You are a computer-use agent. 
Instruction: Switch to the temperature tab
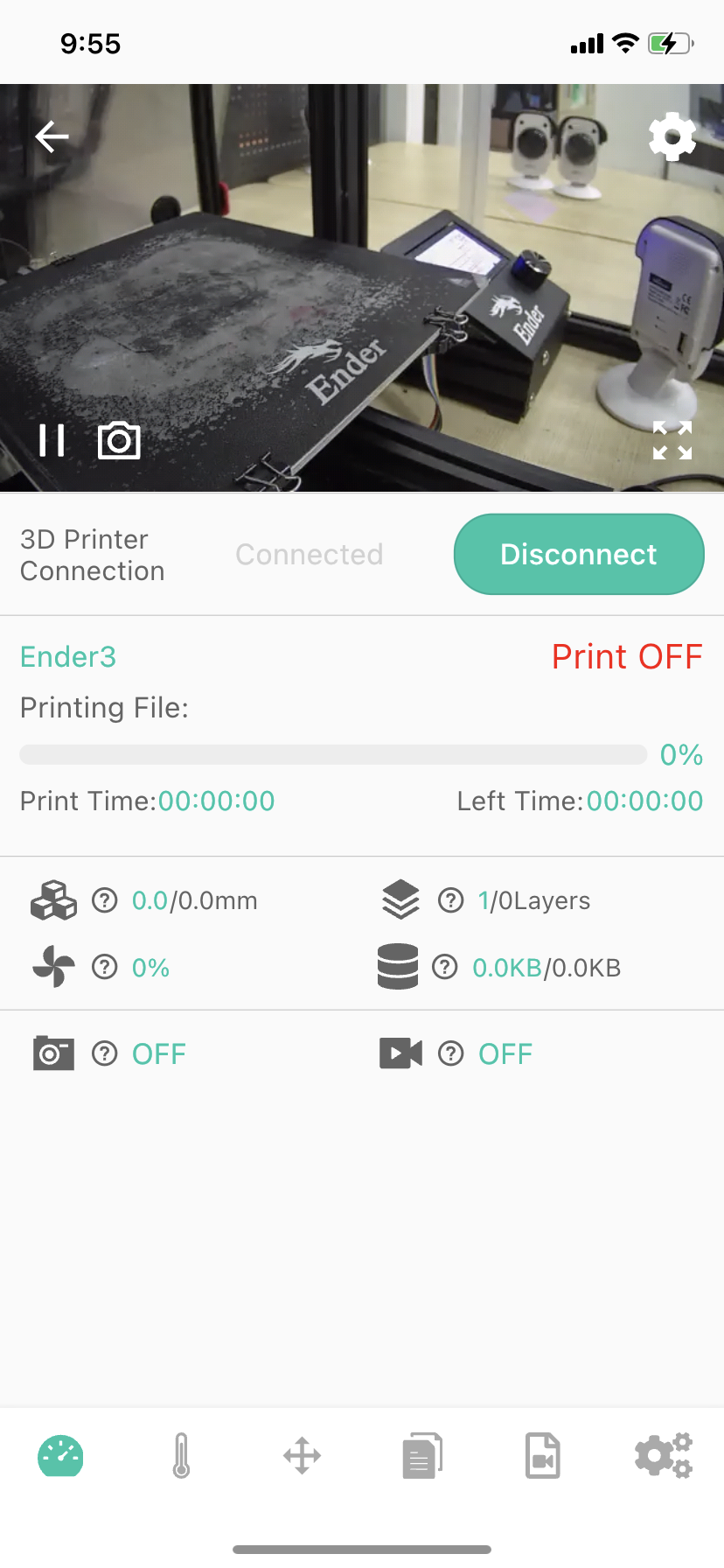click(181, 1456)
